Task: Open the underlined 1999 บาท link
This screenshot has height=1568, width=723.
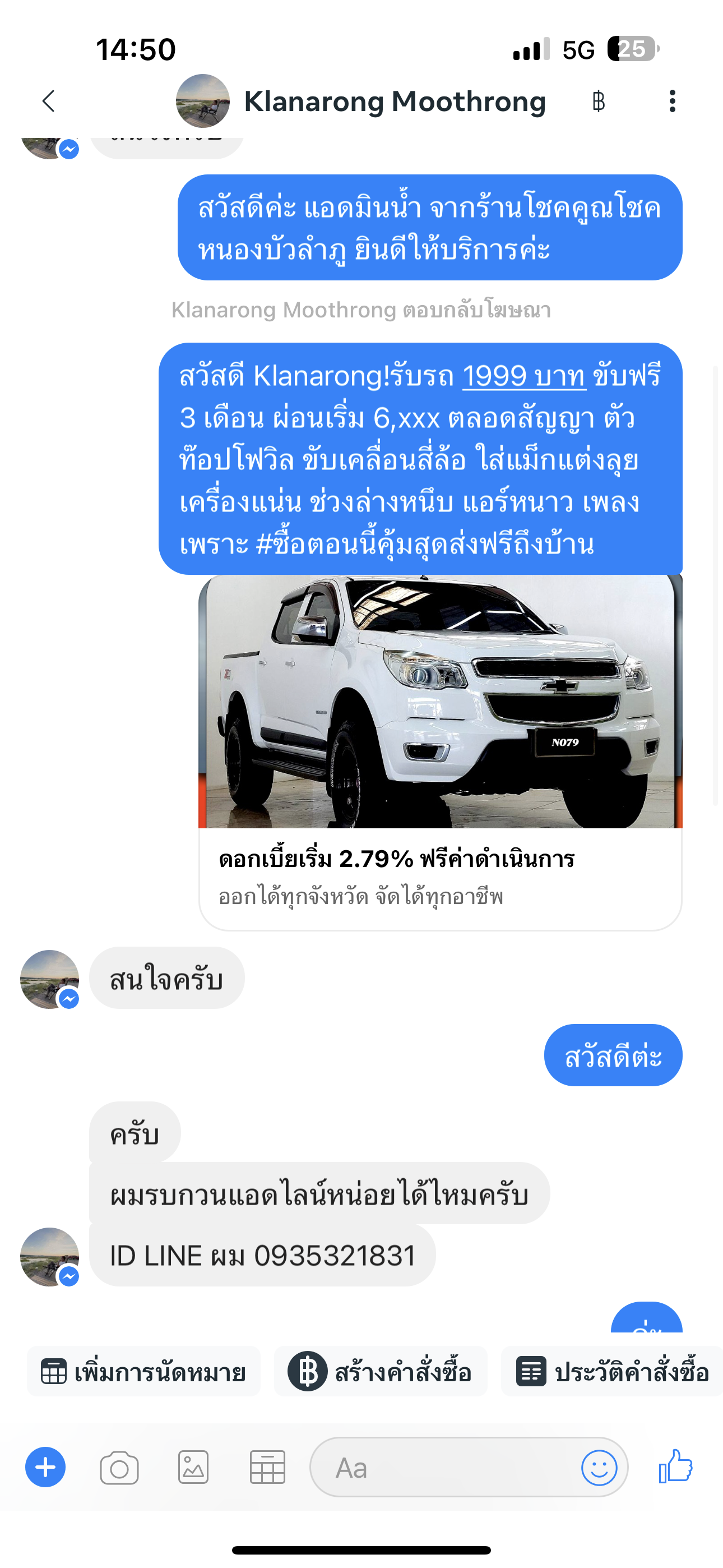Action: click(524, 376)
